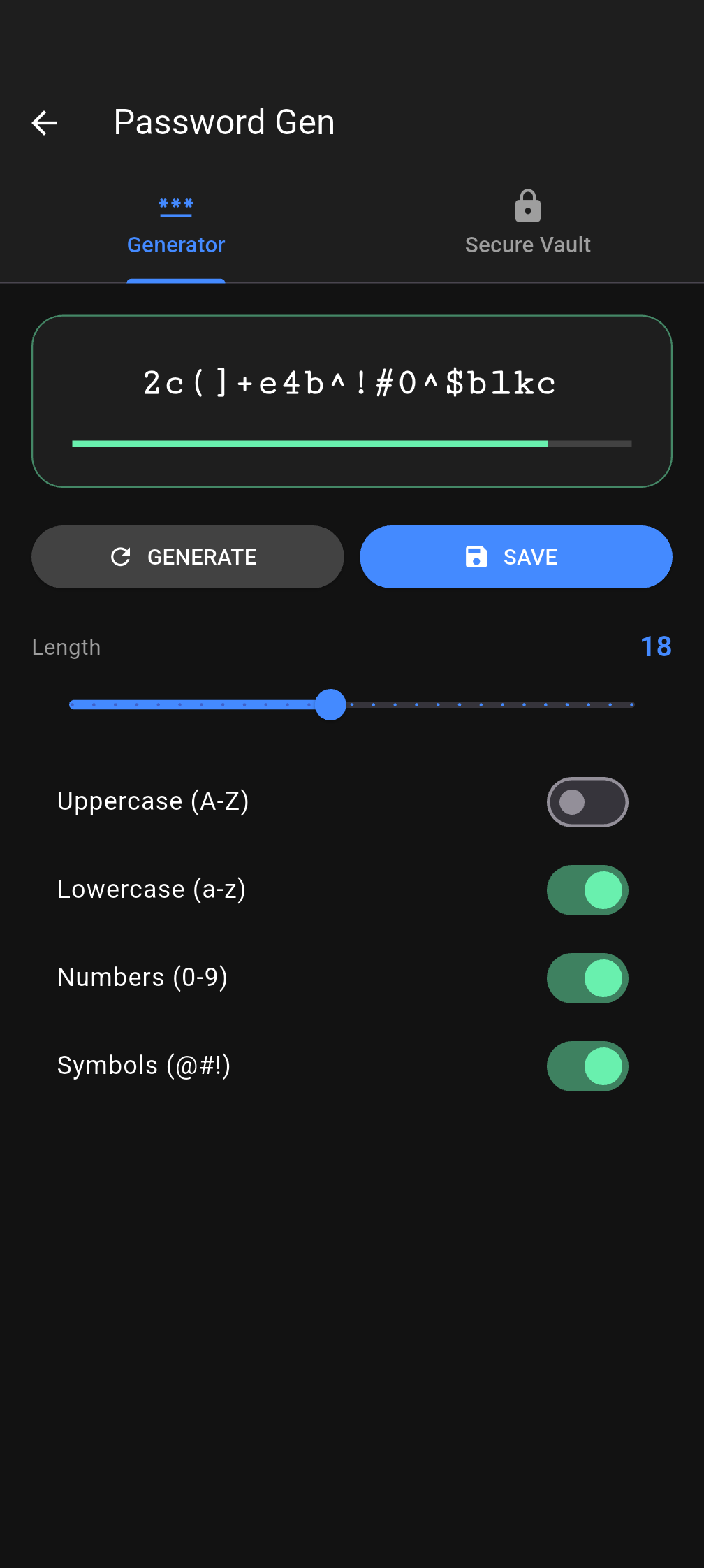Generate a new password
This screenshot has height=1568, width=704.
pos(187,557)
